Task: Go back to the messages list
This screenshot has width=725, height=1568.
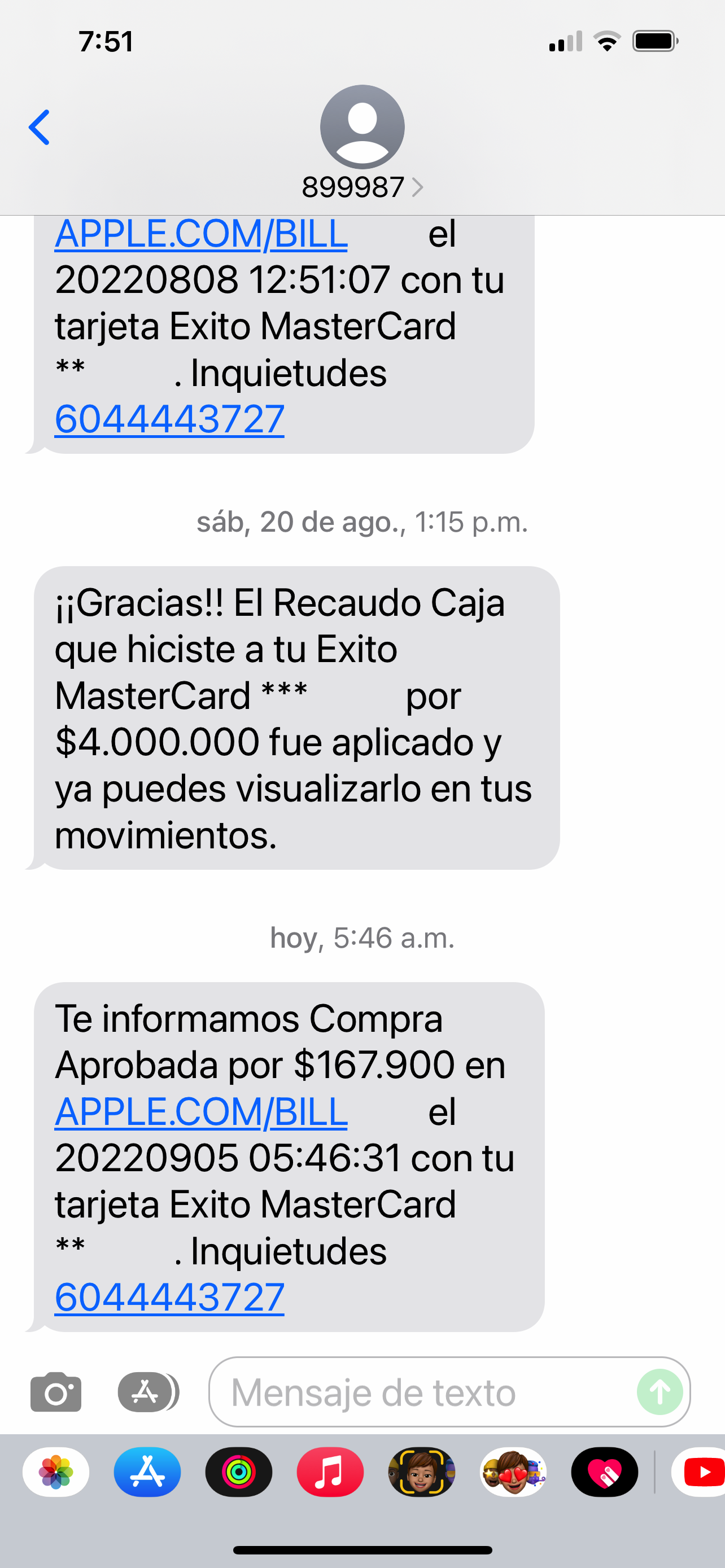Action: click(40, 128)
